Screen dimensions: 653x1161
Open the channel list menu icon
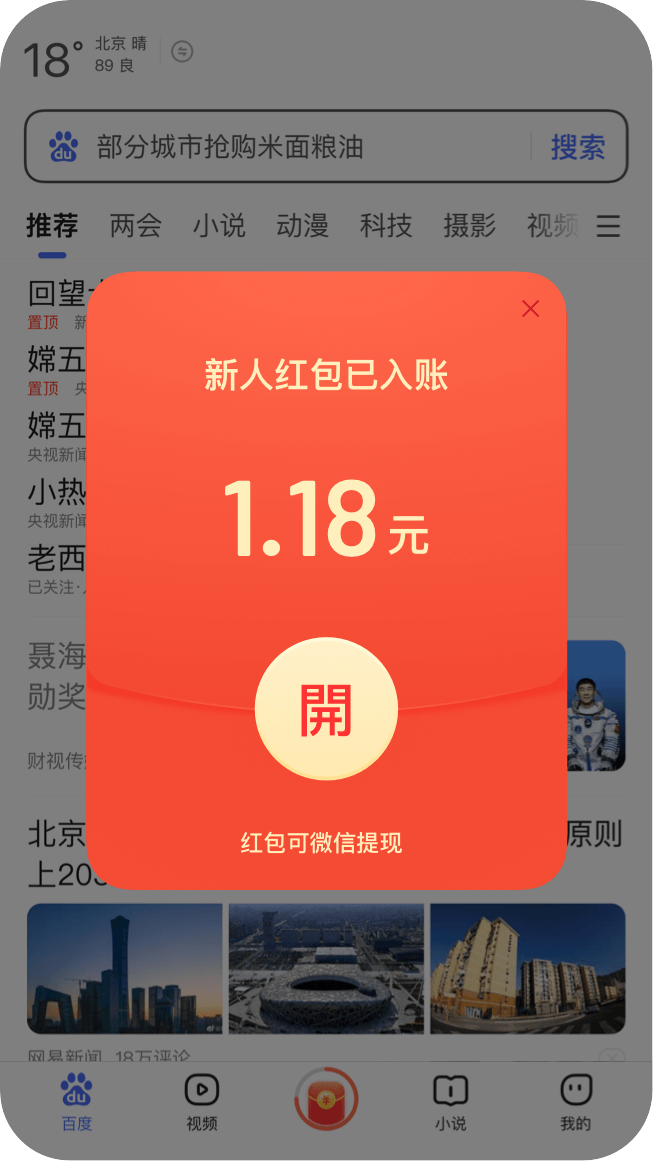point(608,226)
